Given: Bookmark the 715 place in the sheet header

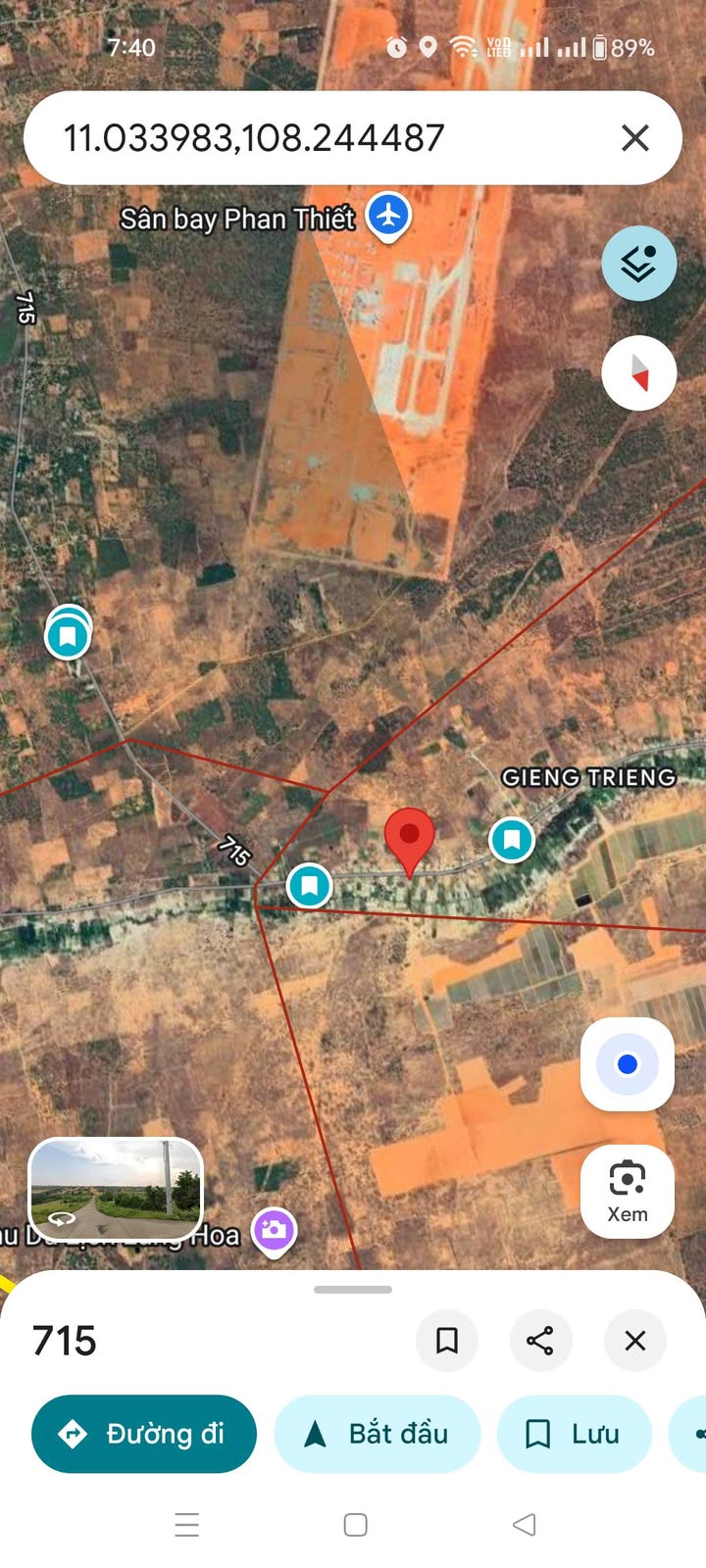Looking at the screenshot, I should (x=447, y=1340).
